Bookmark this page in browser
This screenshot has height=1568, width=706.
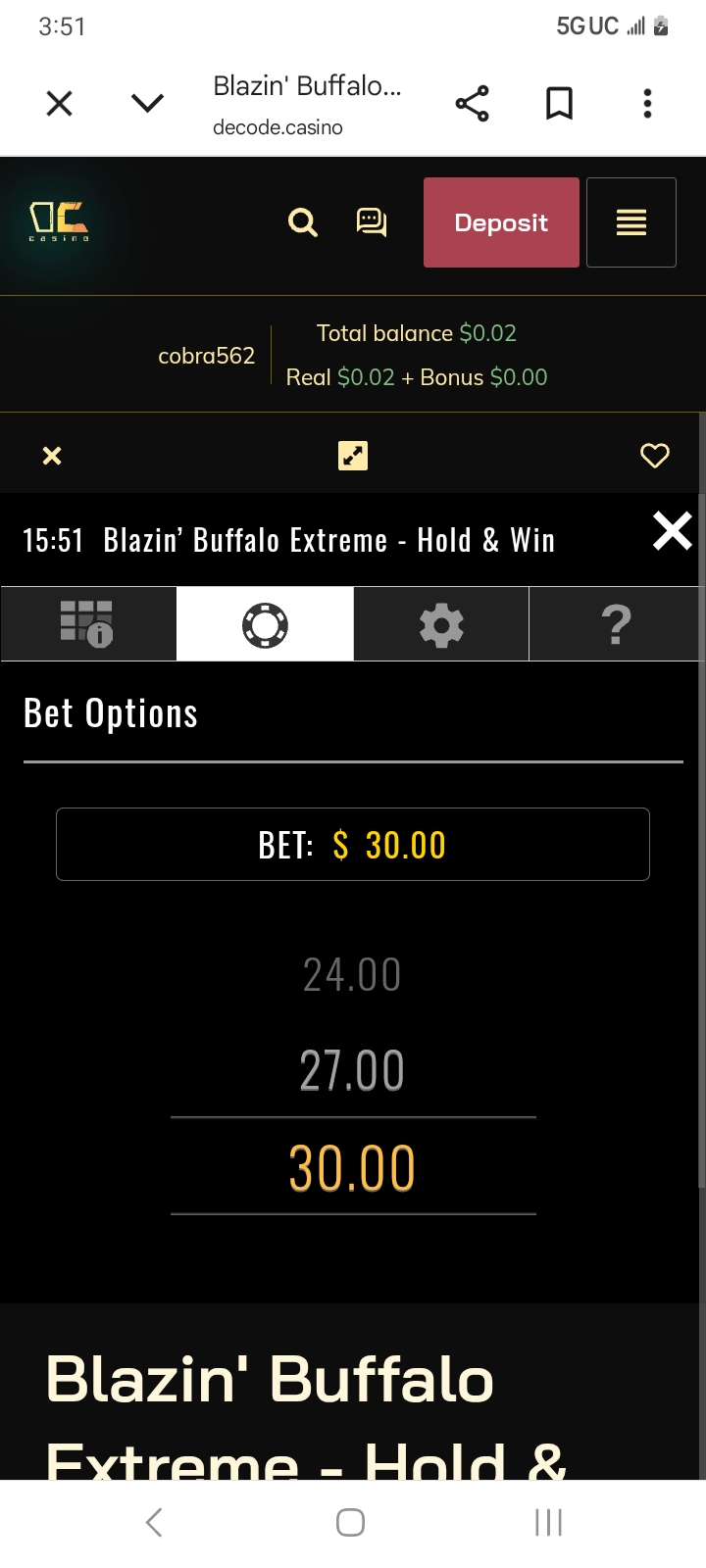point(559,103)
